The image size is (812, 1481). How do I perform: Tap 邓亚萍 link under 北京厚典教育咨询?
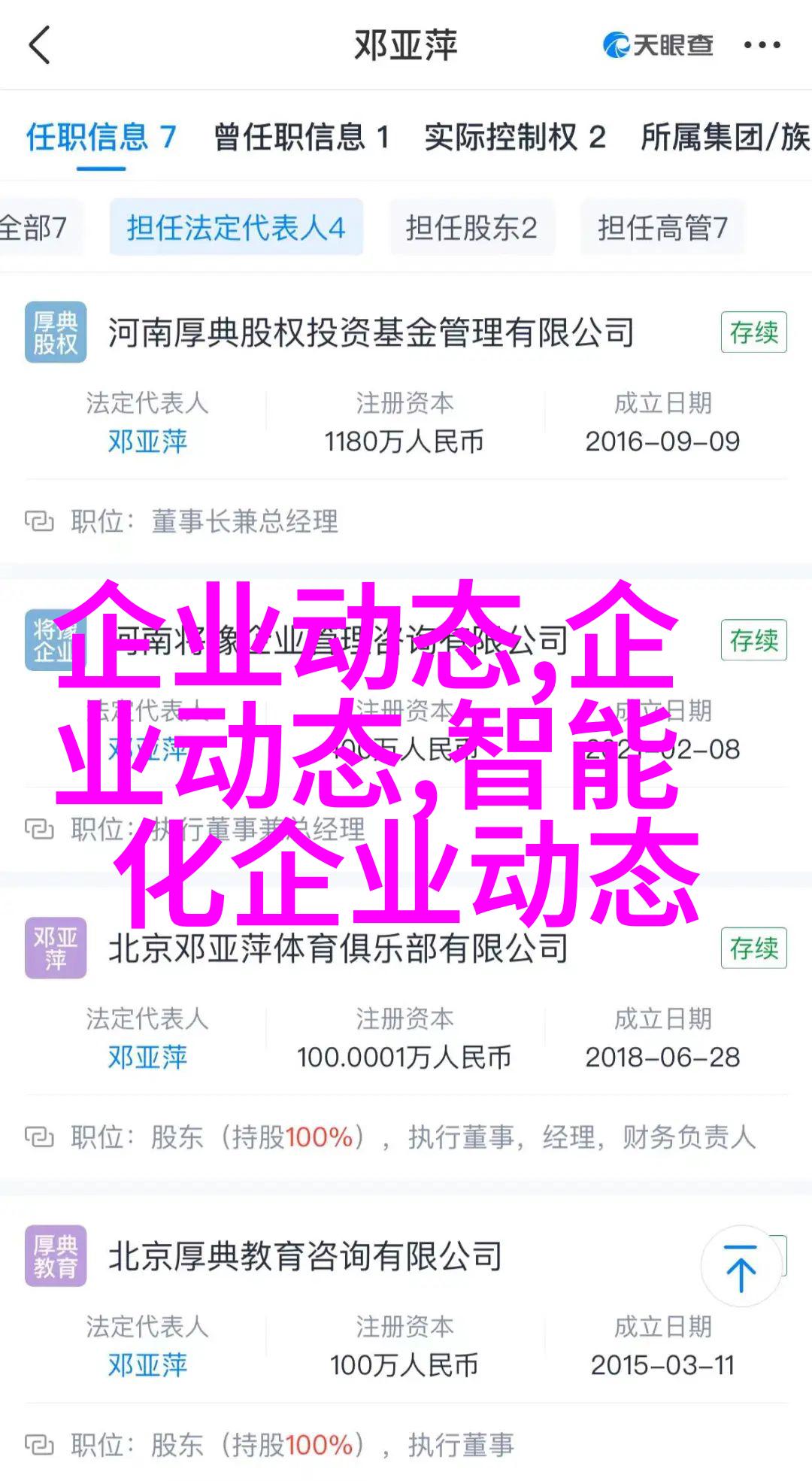(x=147, y=1365)
